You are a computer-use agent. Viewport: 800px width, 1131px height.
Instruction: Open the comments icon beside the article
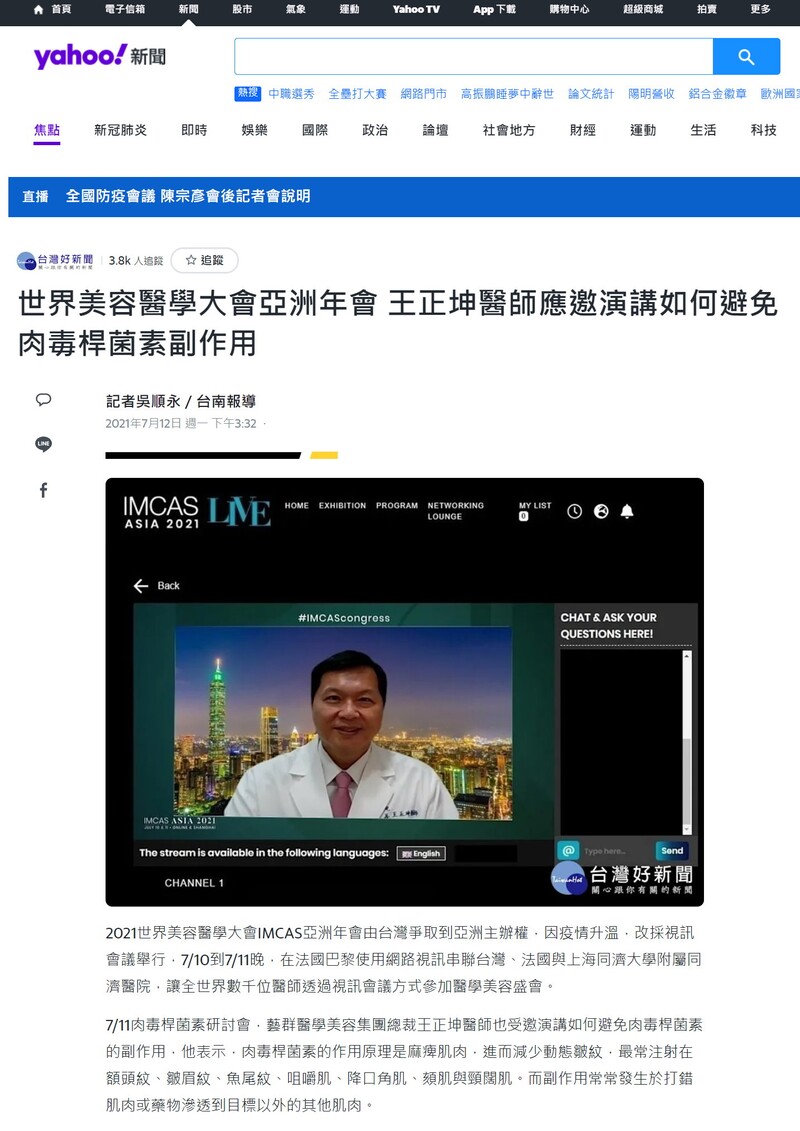pos(43,399)
